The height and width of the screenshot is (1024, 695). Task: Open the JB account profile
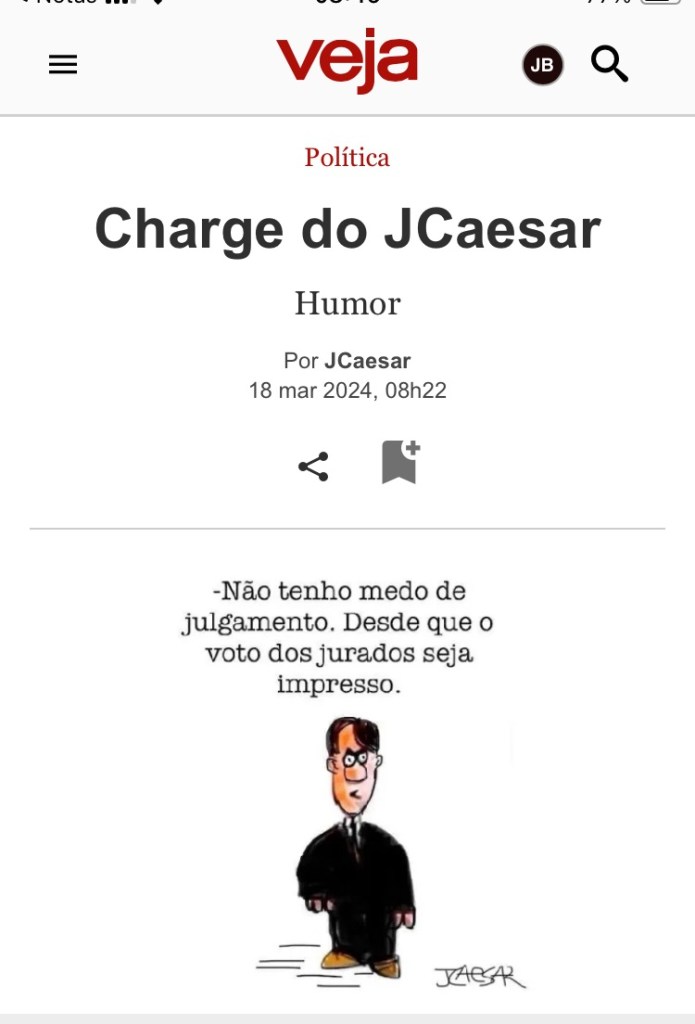(542, 65)
